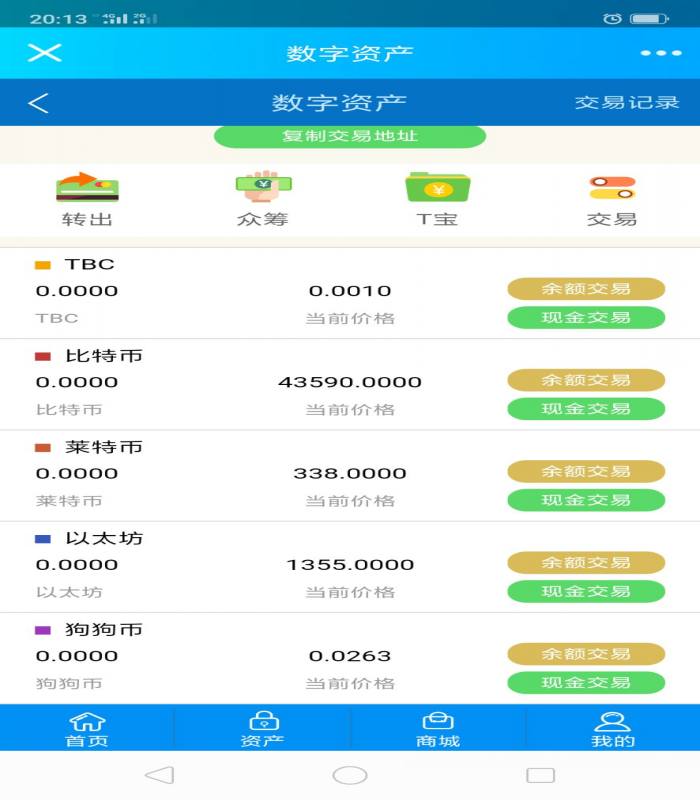Start 余额交易 for 莱特币

(x=586, y=471)
